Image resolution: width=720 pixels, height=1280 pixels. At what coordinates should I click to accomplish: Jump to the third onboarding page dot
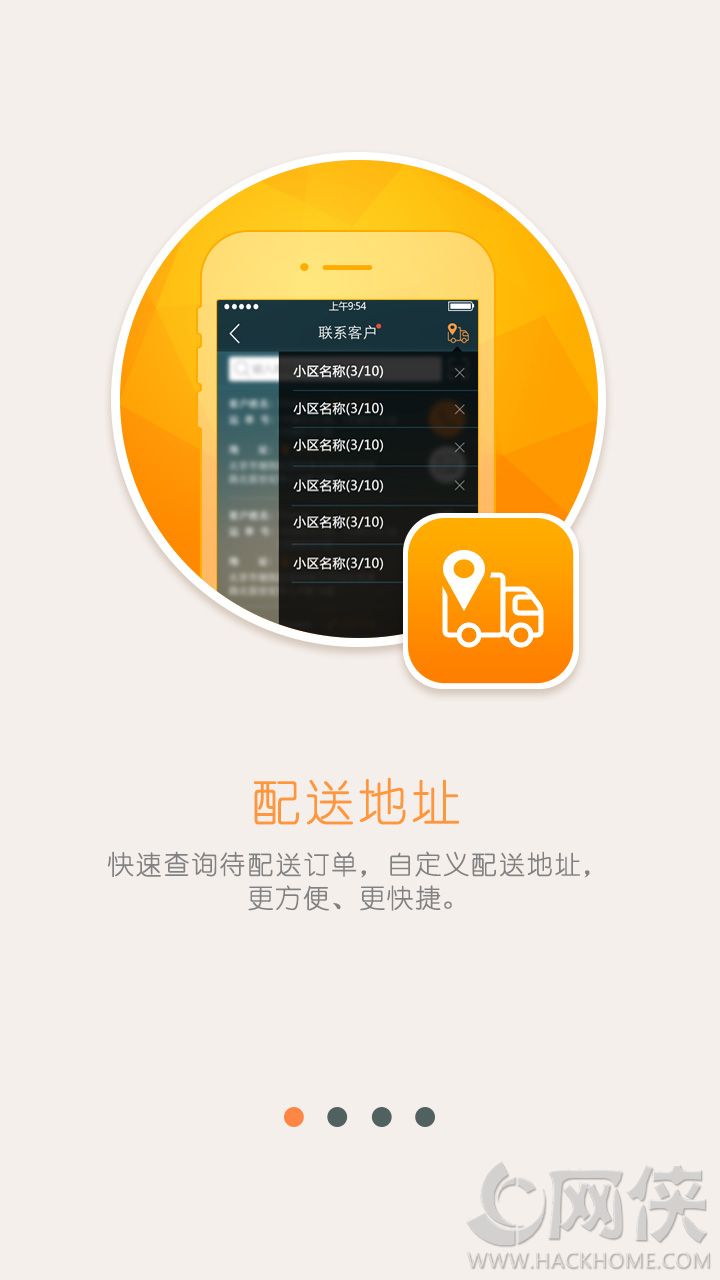pos(381,1117)
